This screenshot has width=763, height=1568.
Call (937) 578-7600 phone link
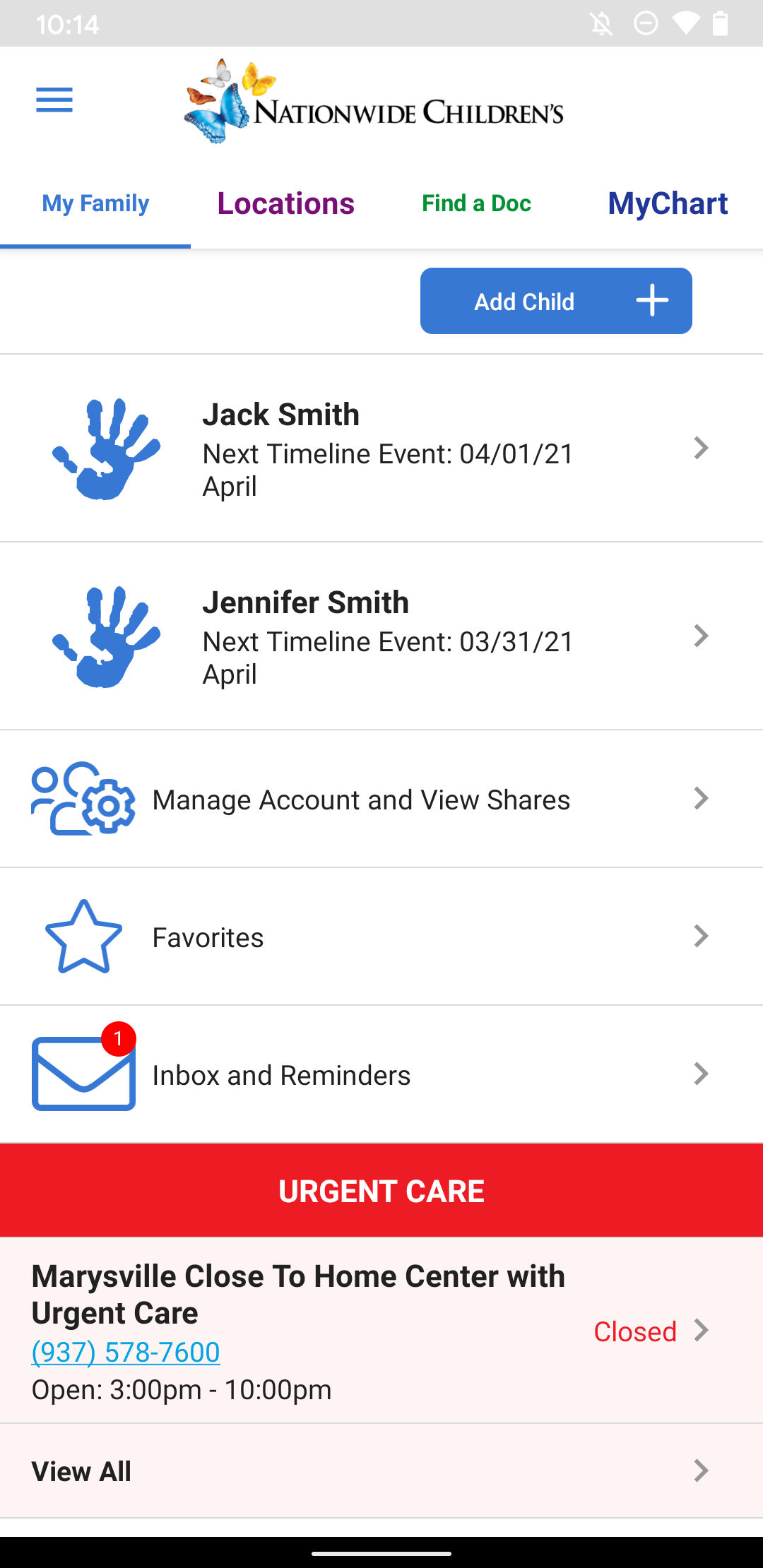(x=126, y=1352)
